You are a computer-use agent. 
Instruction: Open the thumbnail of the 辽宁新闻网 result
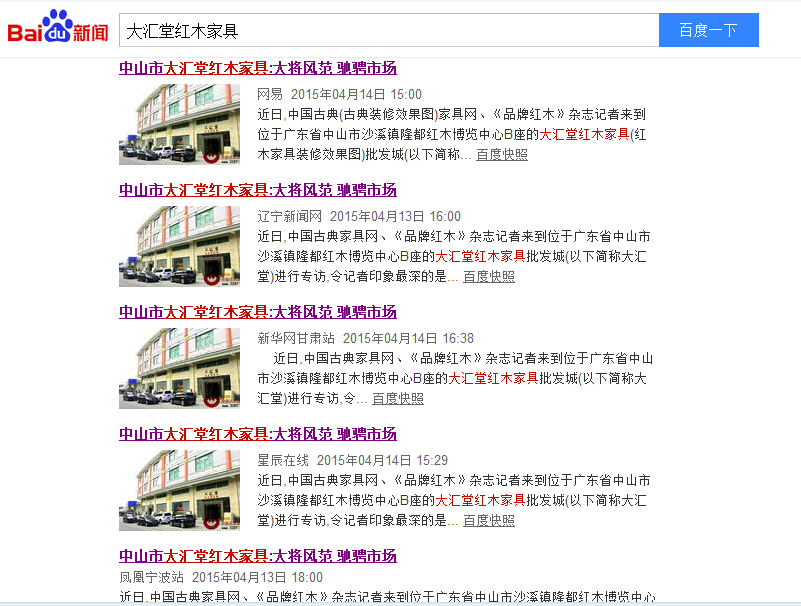coord(179,246)
